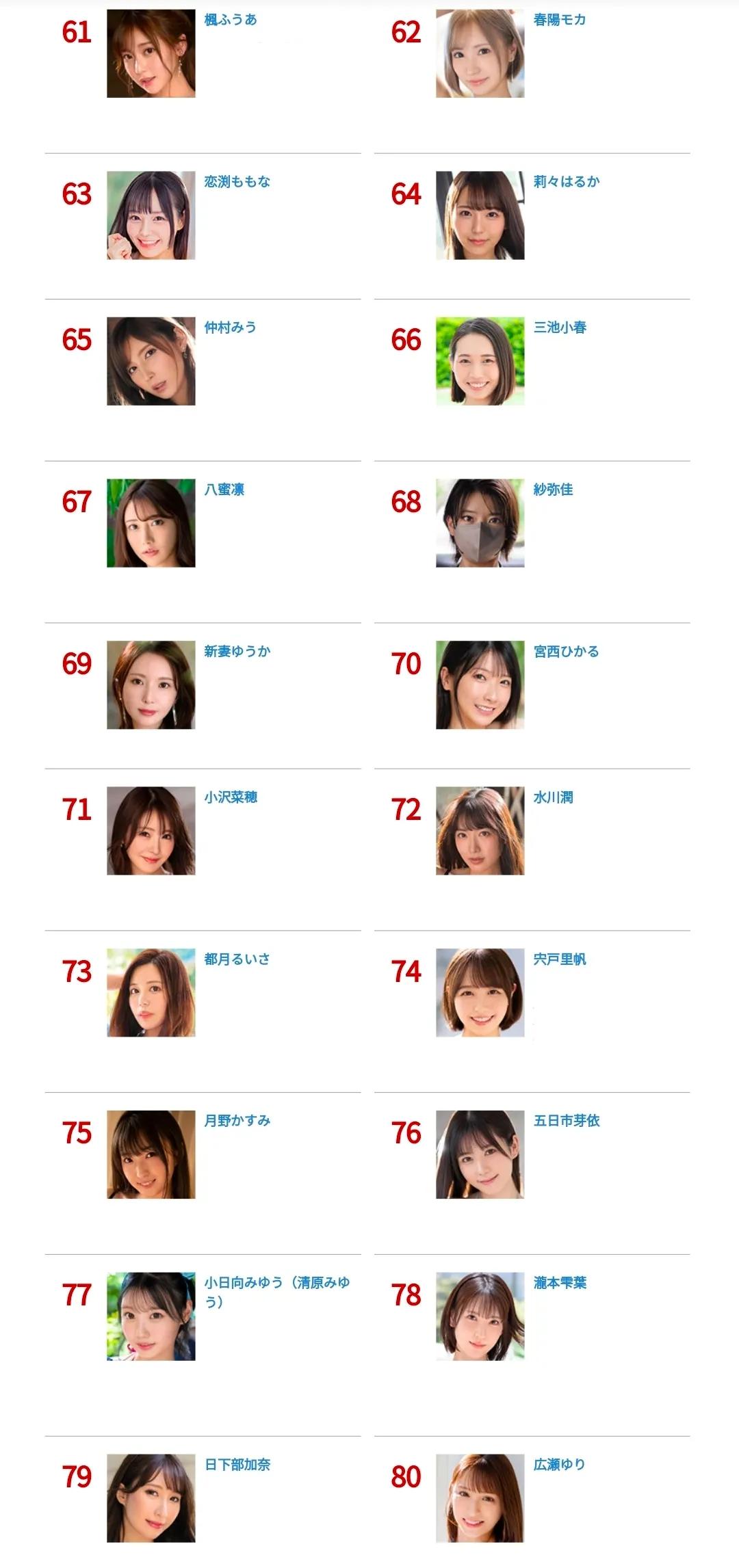Open the 月野かすみ name link
Viewport: 739px width, 1568px height.
(x=237, y=1121)
